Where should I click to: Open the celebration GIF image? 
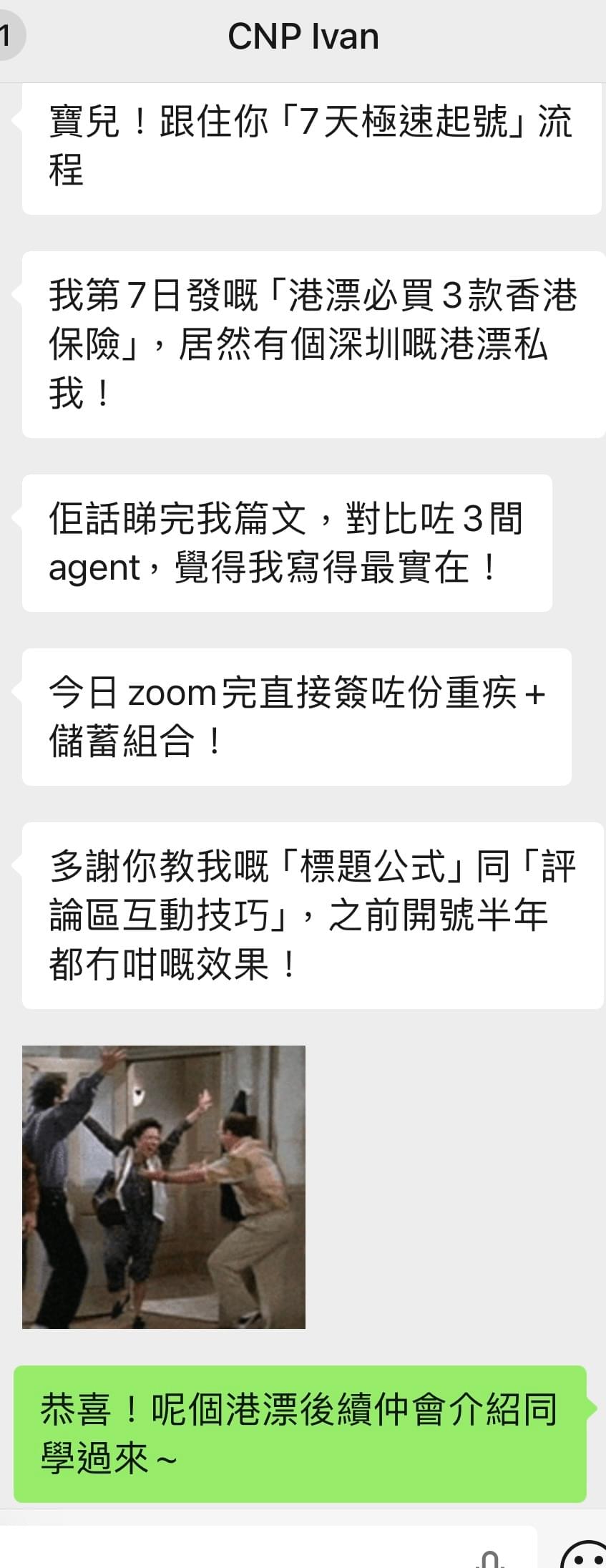point(164,1187)
